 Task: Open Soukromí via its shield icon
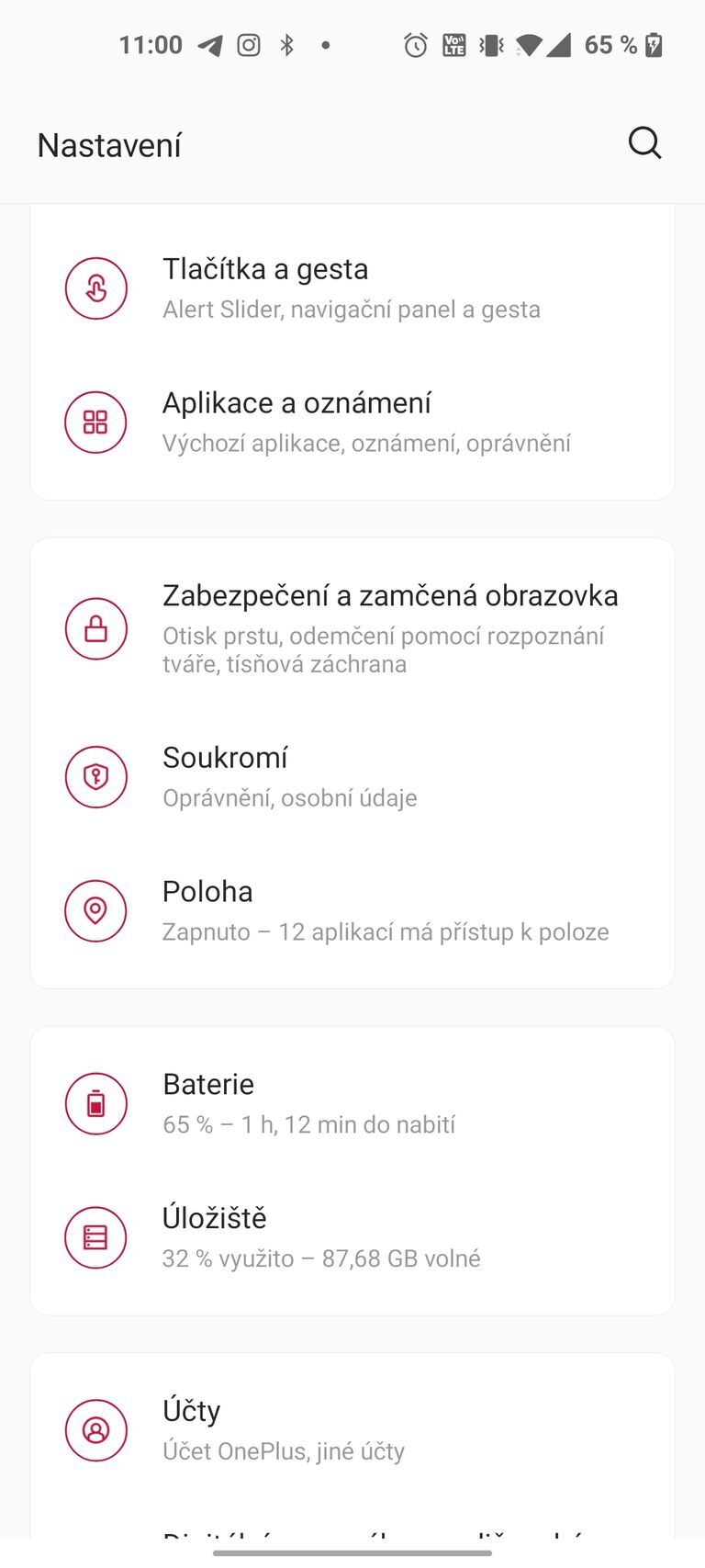[95, 776]
